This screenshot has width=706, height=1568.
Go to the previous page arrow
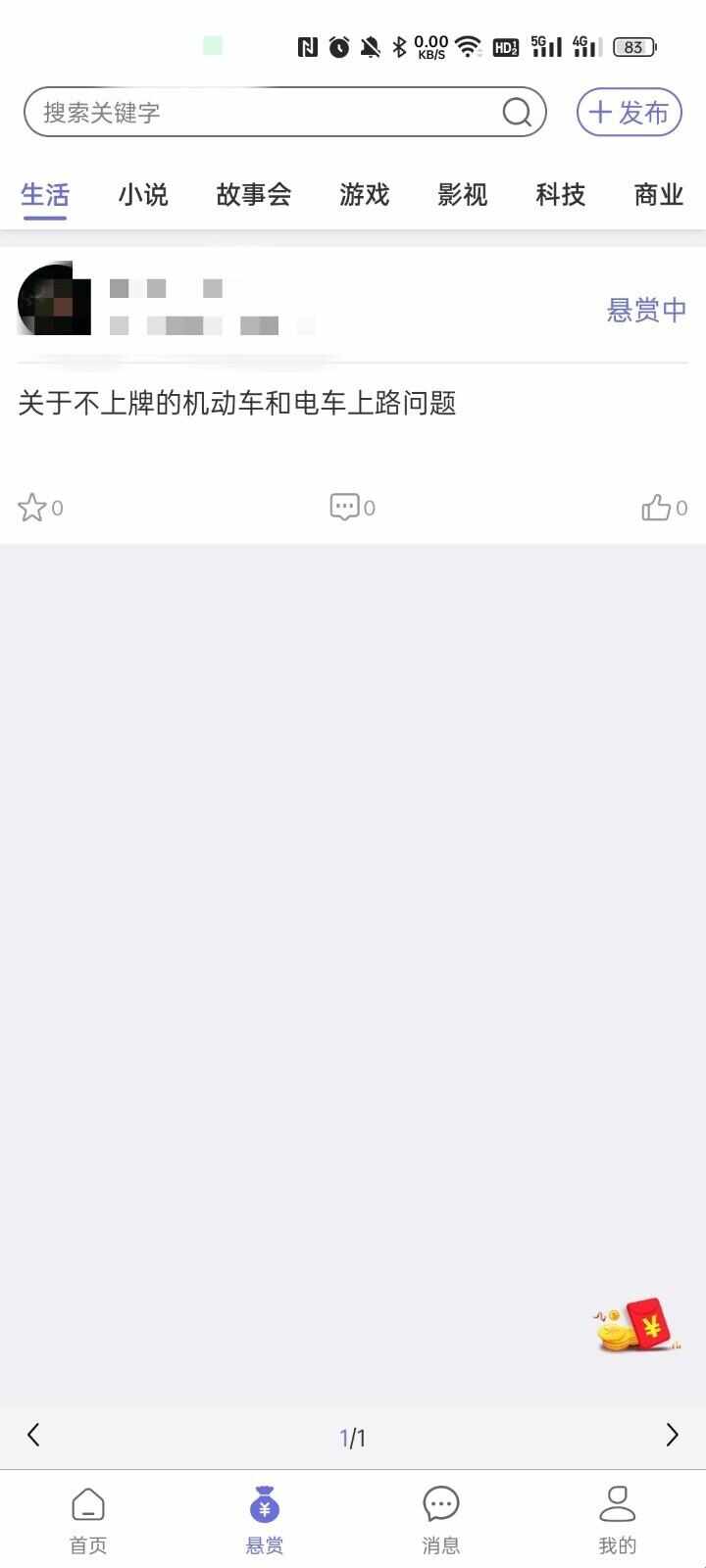(x=33, y=1436)
